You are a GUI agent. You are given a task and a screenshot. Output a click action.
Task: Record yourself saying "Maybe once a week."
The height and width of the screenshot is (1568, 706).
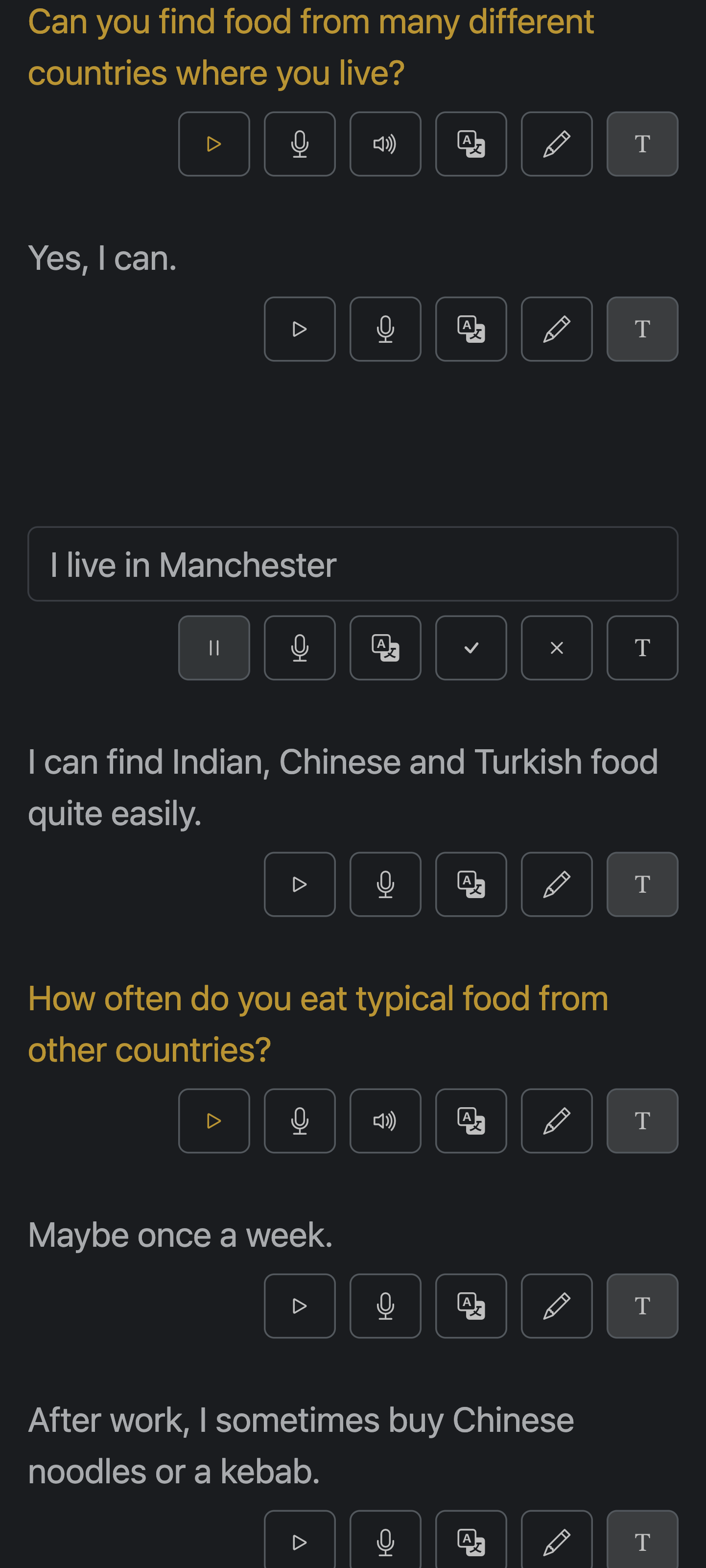click(x=385, y=1306)
